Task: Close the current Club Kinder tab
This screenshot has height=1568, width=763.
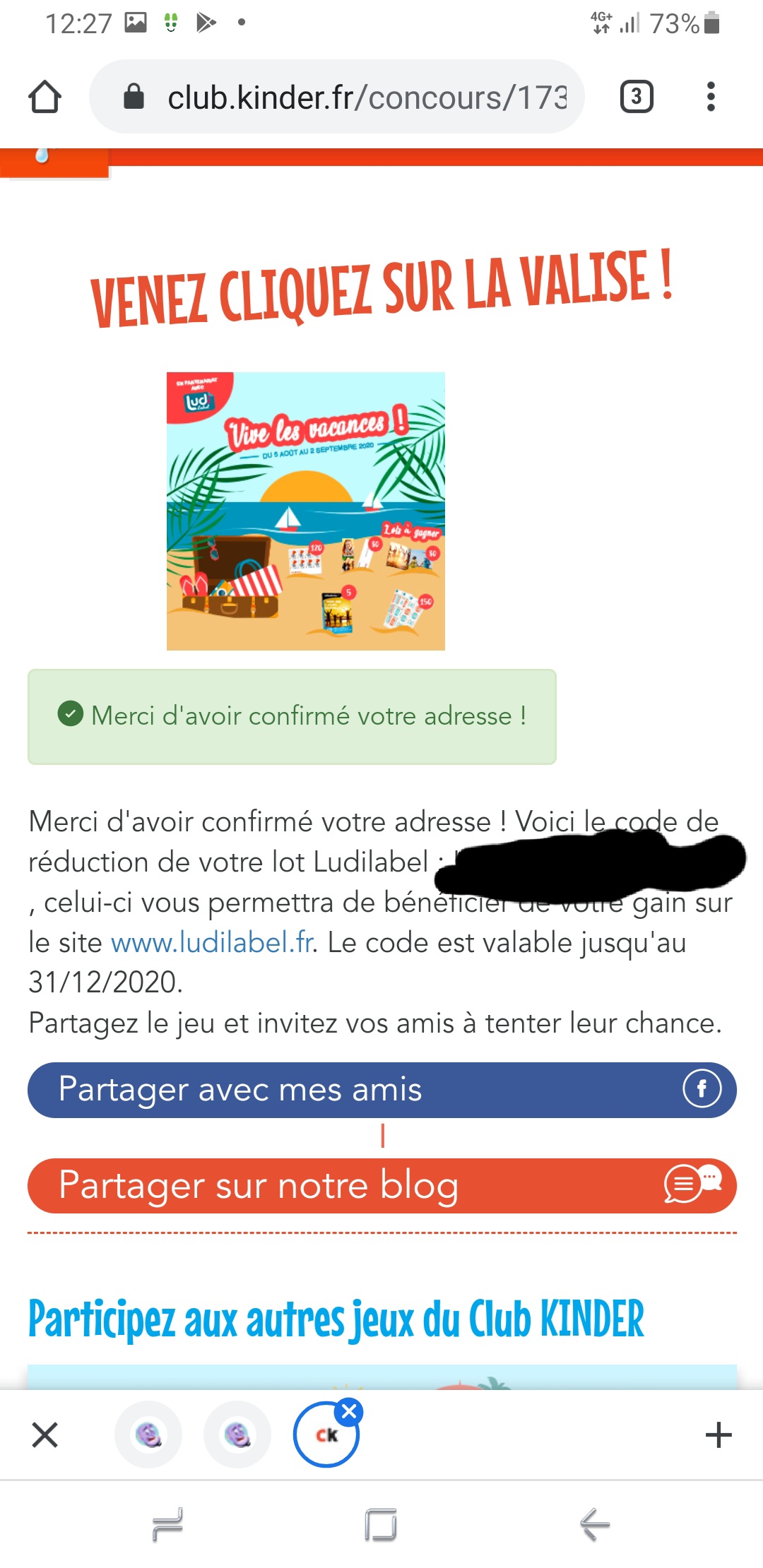Action: (x=349, y=1412)
